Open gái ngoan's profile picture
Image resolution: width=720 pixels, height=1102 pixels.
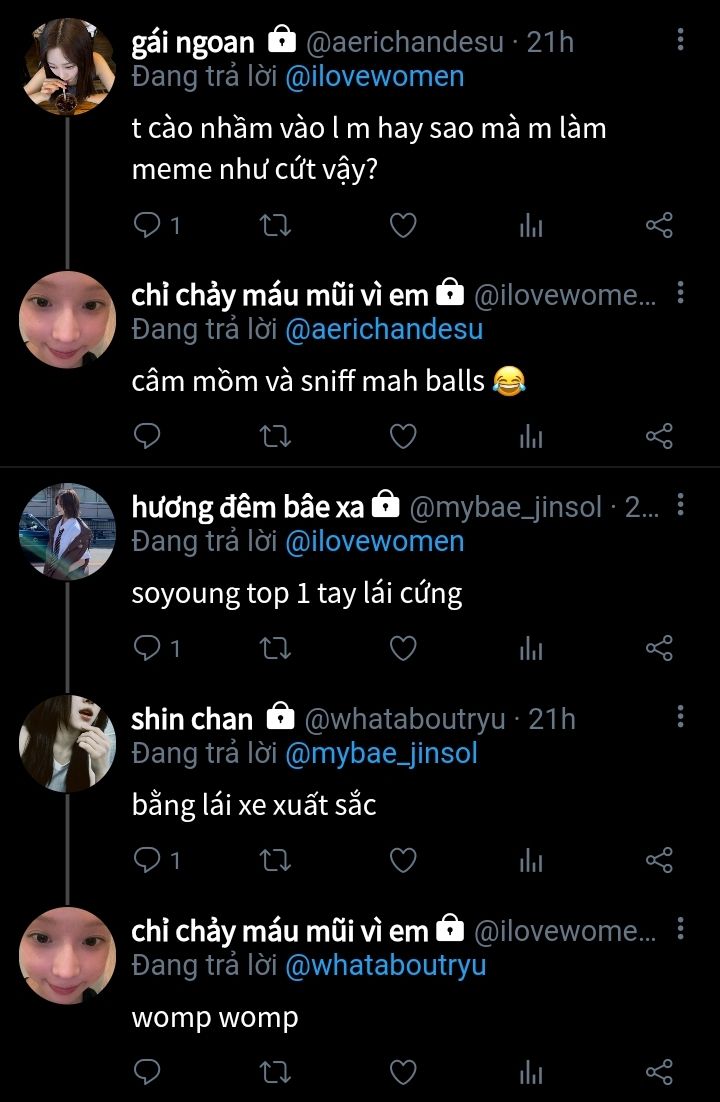coord(68,68)
